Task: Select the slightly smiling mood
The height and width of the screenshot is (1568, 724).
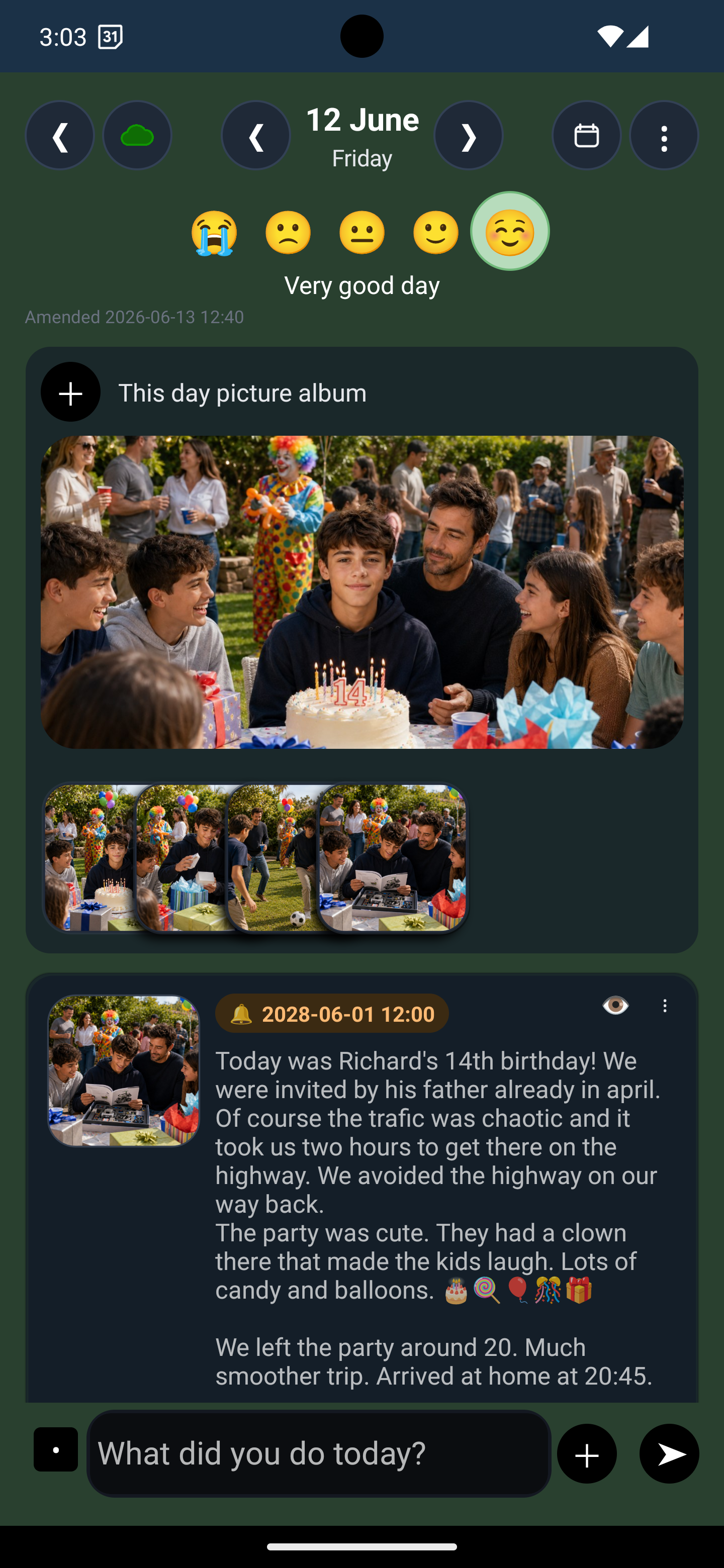Action: 436,233
